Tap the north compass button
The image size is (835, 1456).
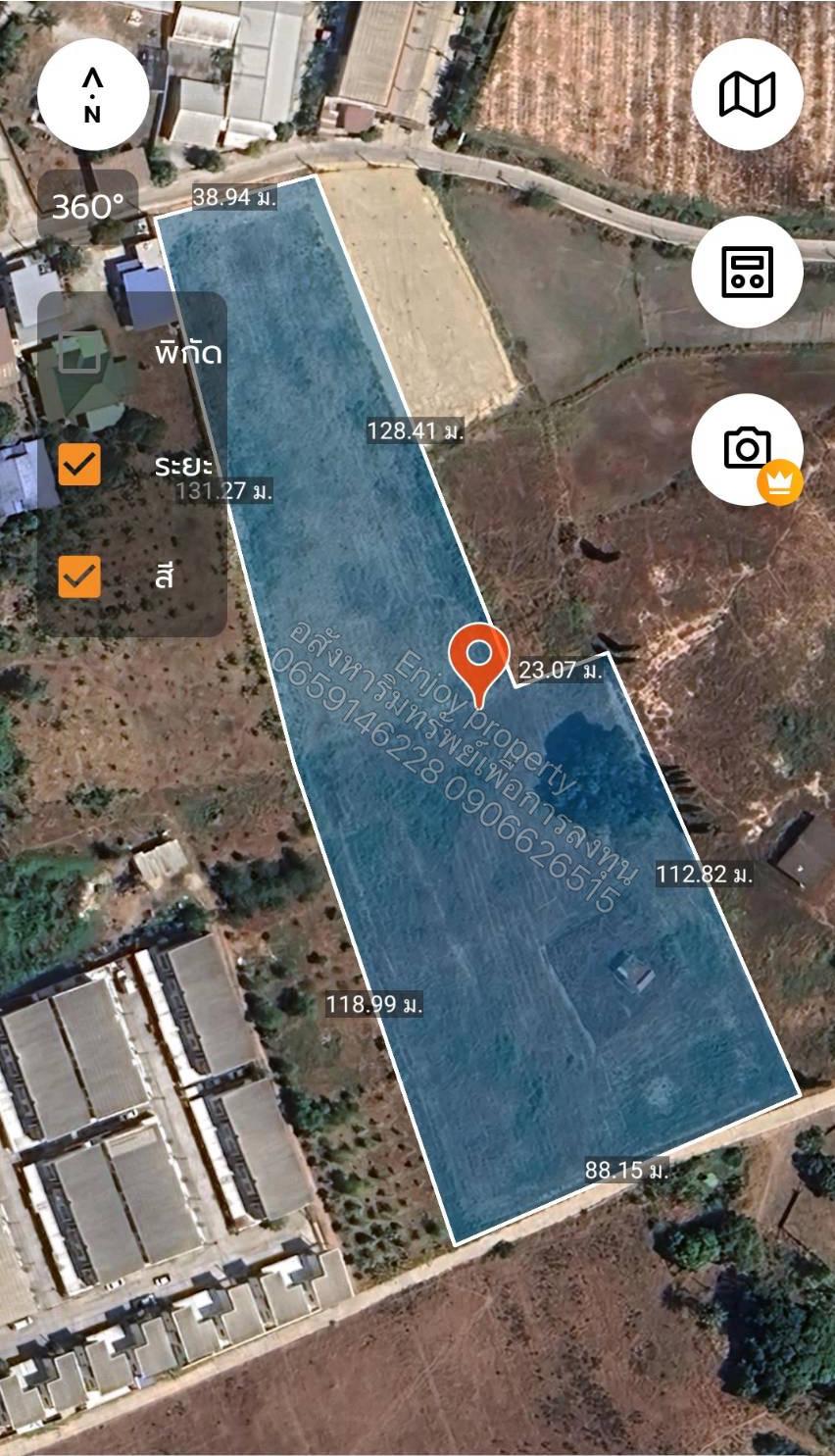[92, 95]
